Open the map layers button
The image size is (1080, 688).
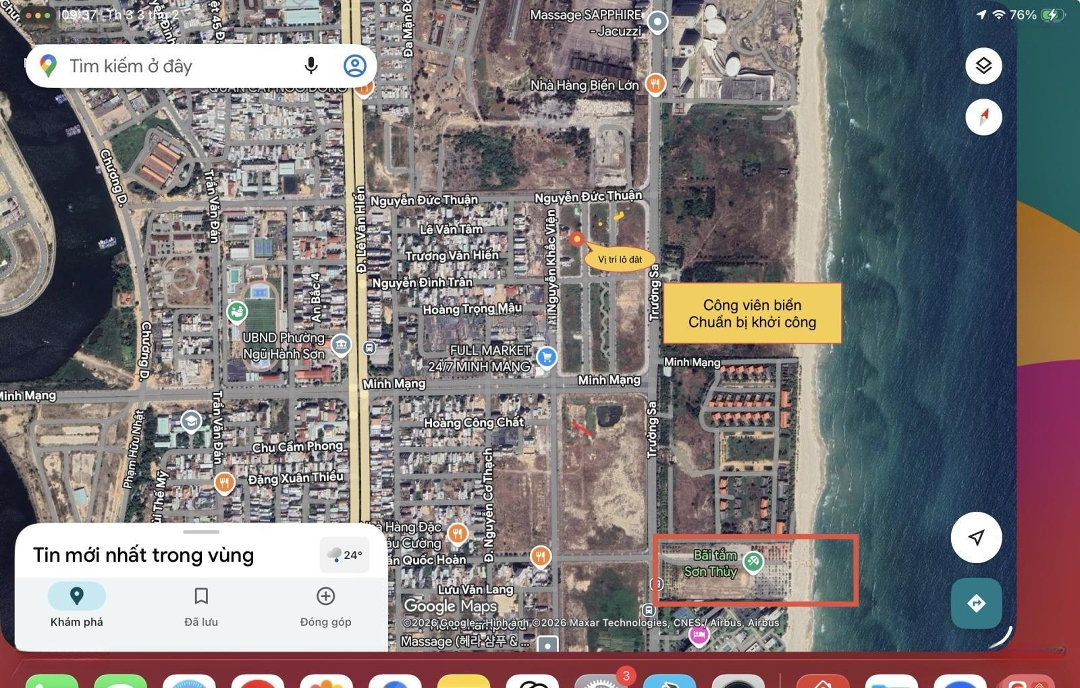tap(983, 66)
